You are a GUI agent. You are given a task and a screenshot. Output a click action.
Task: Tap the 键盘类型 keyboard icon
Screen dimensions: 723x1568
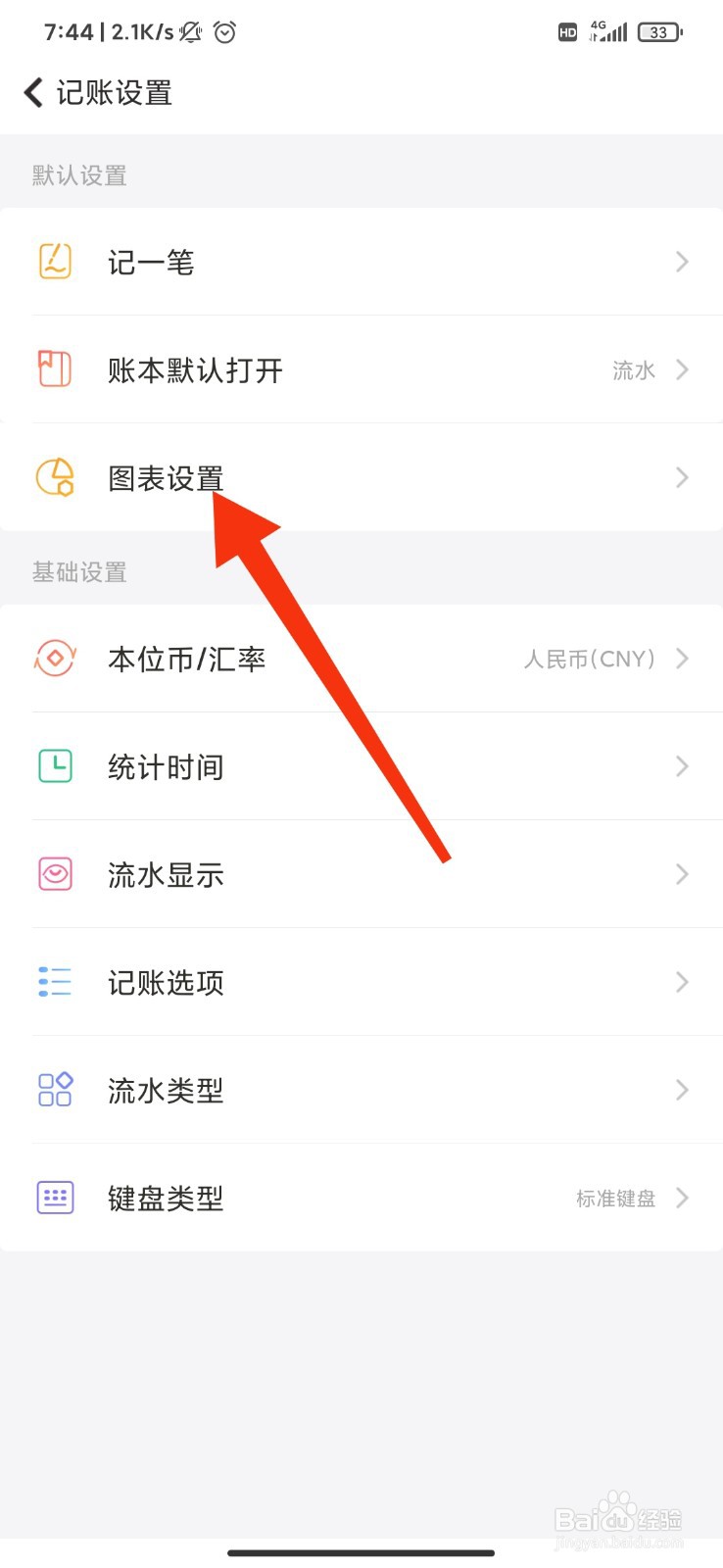55,1198
